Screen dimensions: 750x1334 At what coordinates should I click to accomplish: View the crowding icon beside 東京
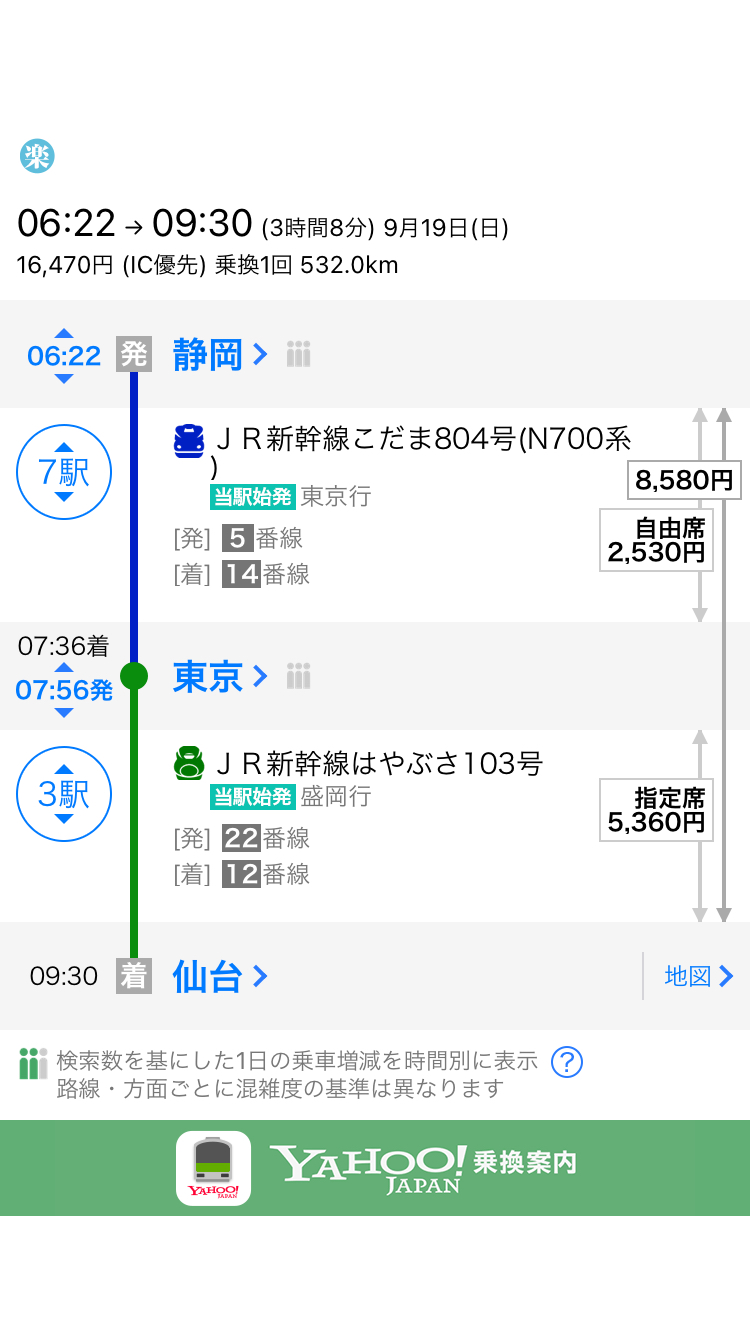point(299,676)
